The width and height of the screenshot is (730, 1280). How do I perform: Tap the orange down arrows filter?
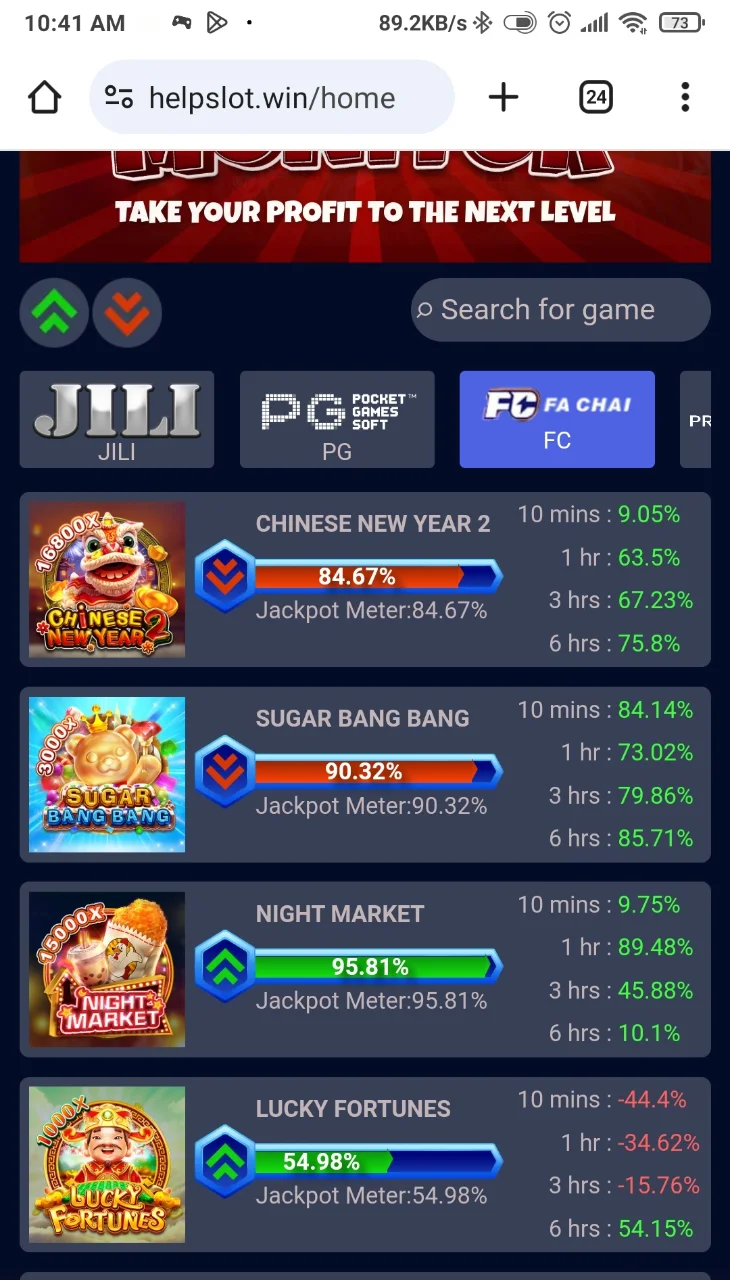click(127, 313)
